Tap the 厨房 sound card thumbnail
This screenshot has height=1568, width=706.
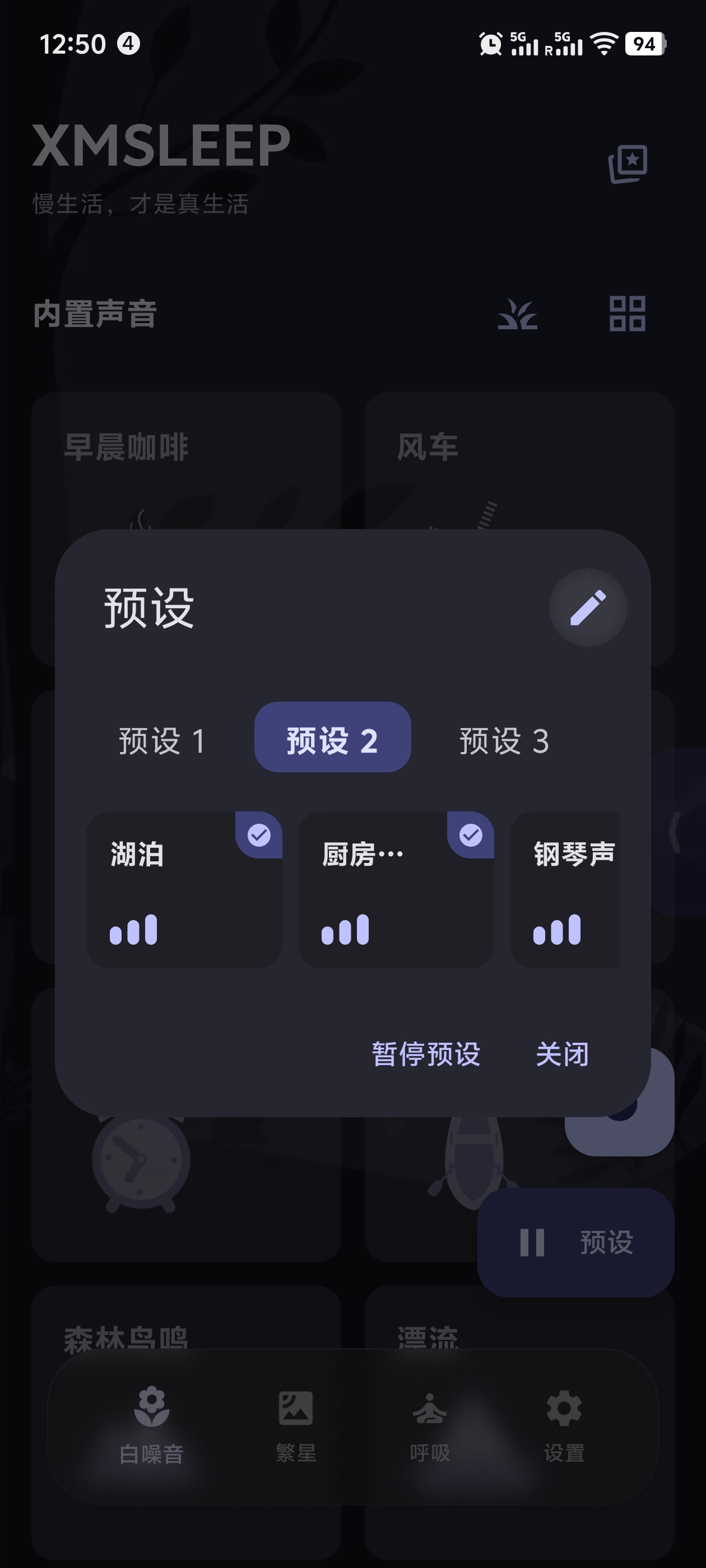coord(396,889)
